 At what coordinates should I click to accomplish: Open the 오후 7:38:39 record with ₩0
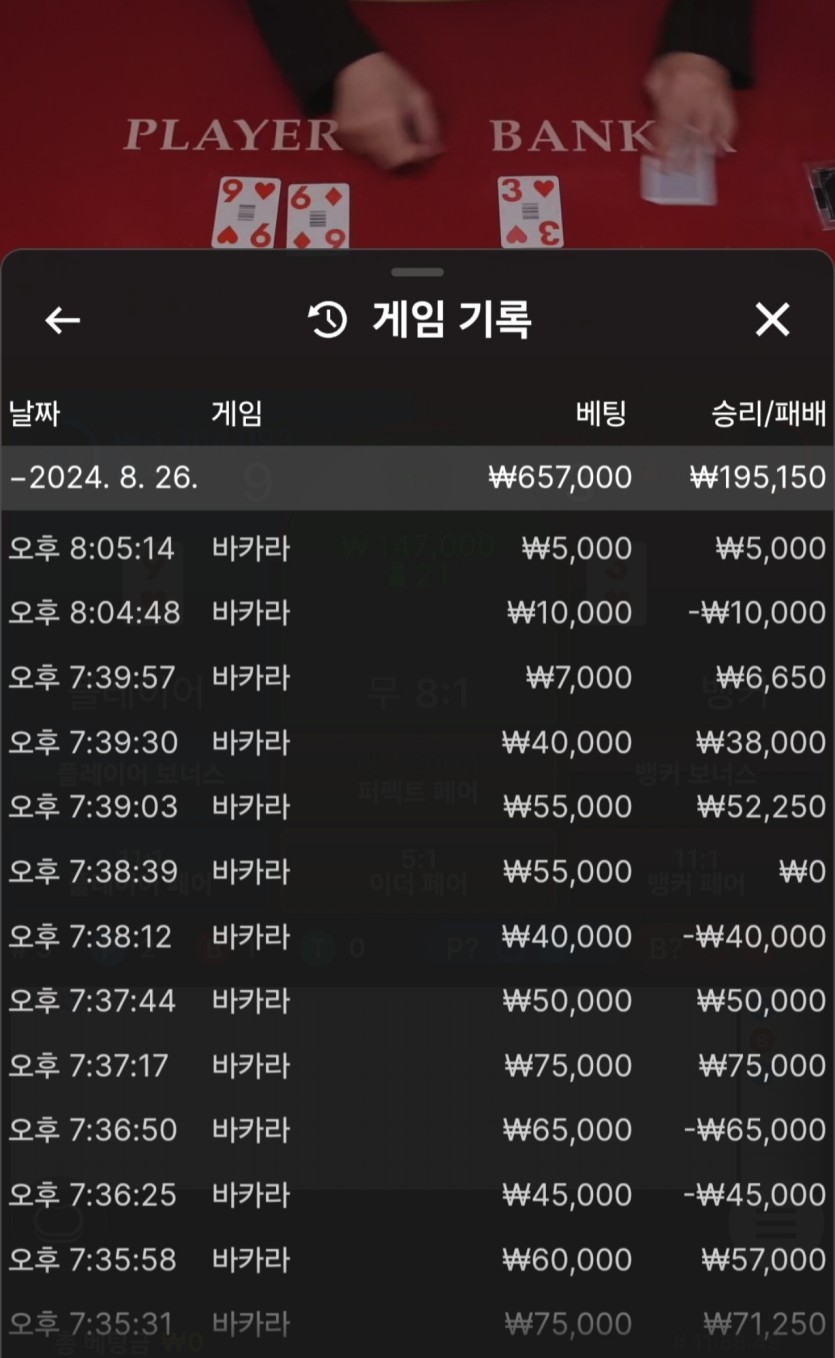(x=417, y=872)
